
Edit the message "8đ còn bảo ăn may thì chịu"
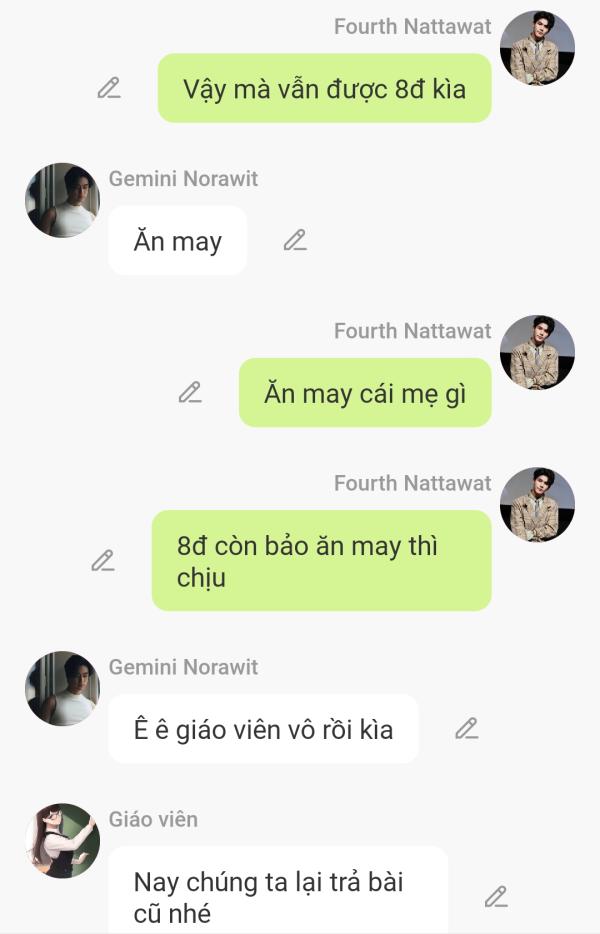pyautogui.click(x=103, y=560)
